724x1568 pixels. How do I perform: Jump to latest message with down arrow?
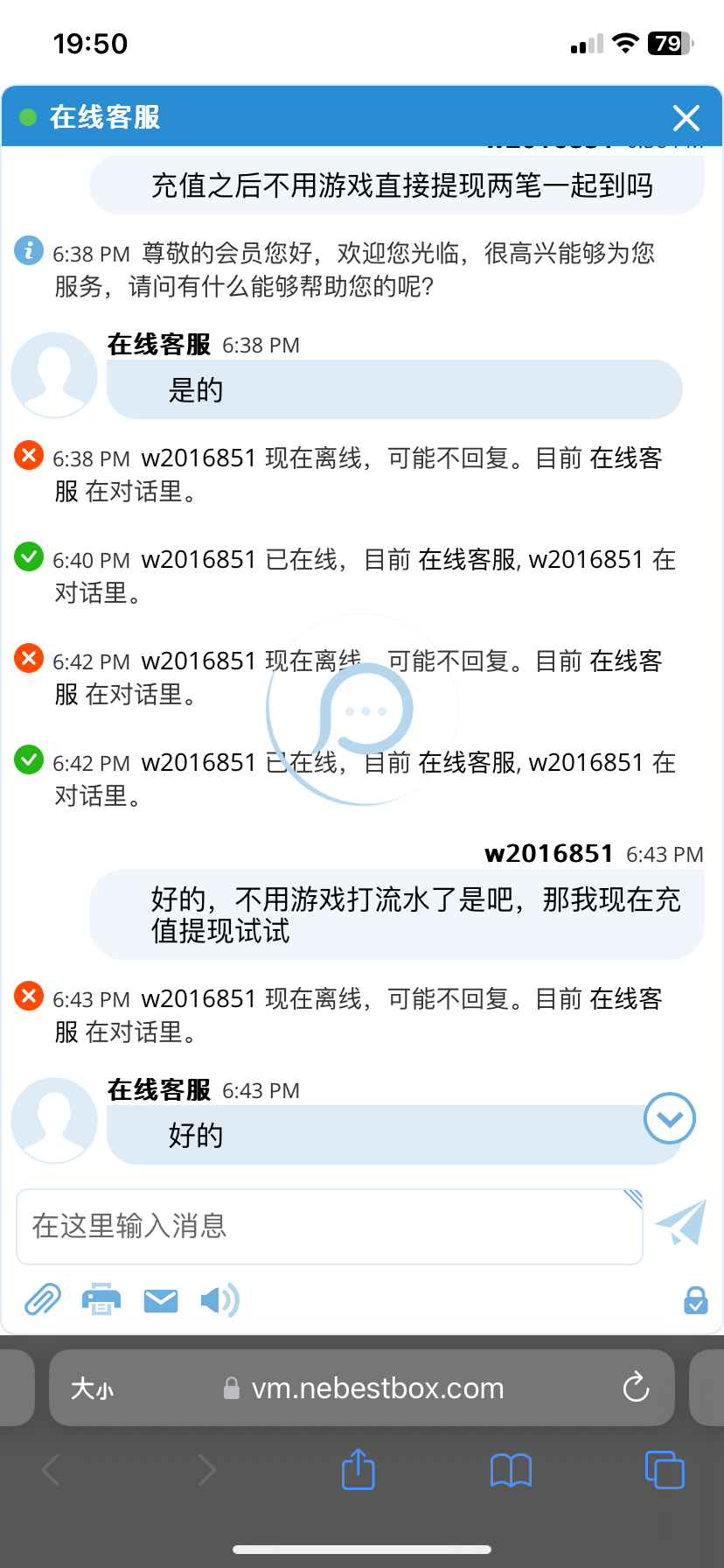[670, 1118]
